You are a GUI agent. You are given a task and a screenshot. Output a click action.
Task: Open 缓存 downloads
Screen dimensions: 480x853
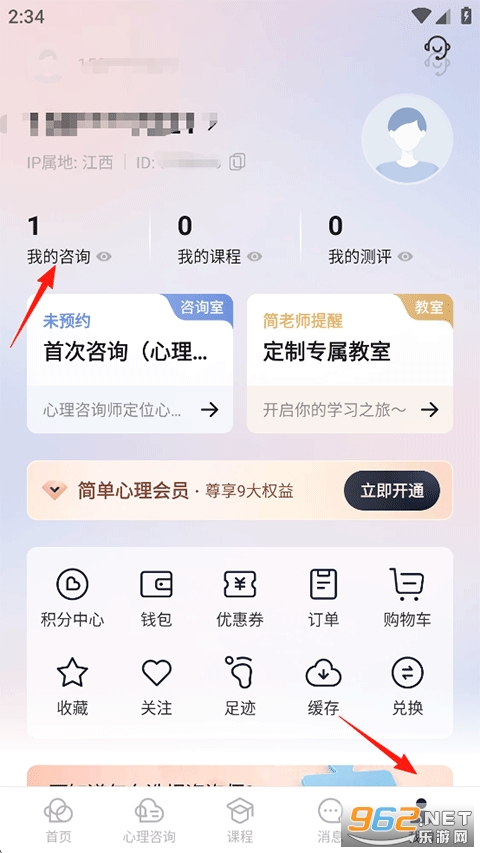tap(324, 687)
